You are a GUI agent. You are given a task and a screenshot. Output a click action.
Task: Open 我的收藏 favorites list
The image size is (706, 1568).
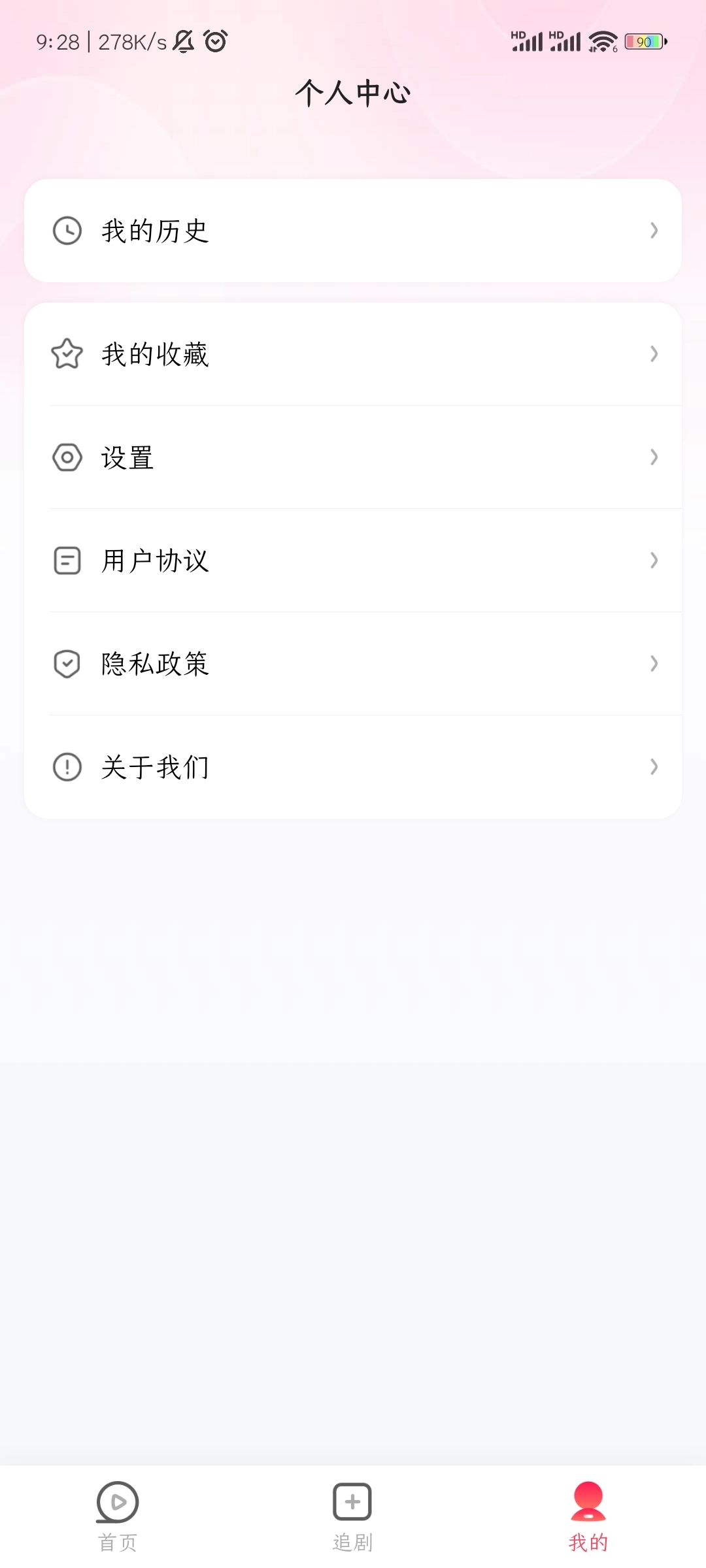click(x=353, y=354)
